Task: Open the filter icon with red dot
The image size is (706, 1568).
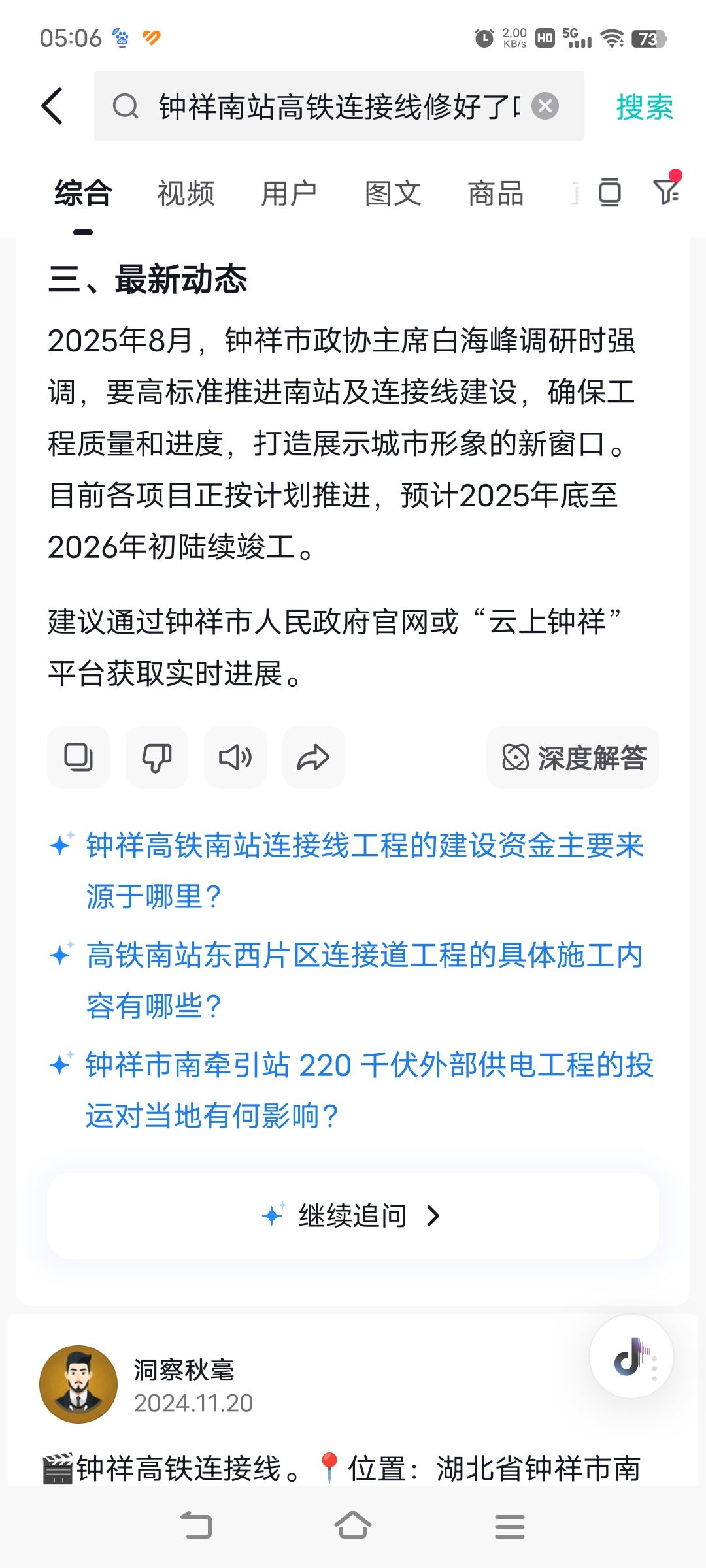Action: [667, 191]
